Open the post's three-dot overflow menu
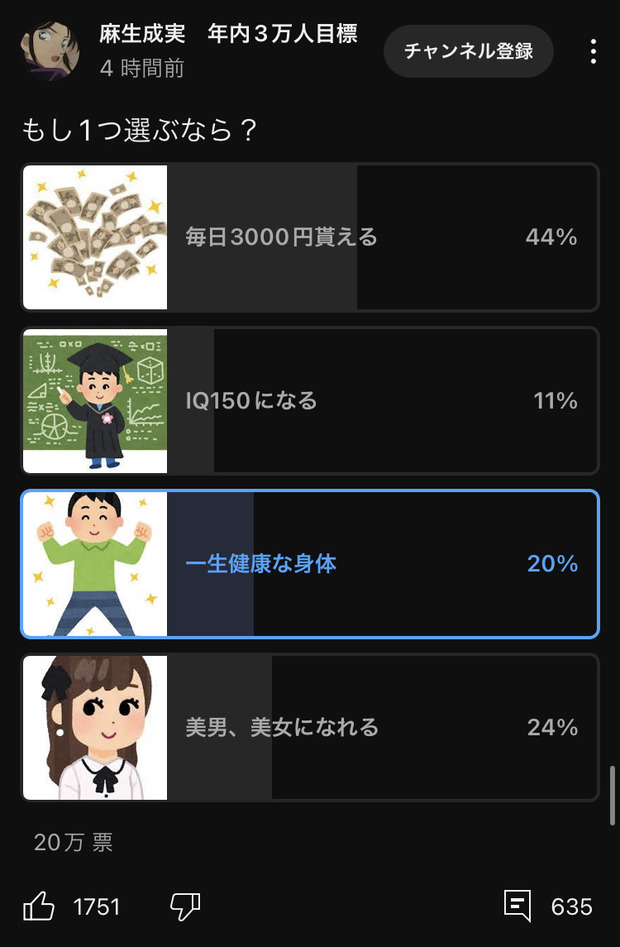 pyautogui.click(x=593, y=51)
